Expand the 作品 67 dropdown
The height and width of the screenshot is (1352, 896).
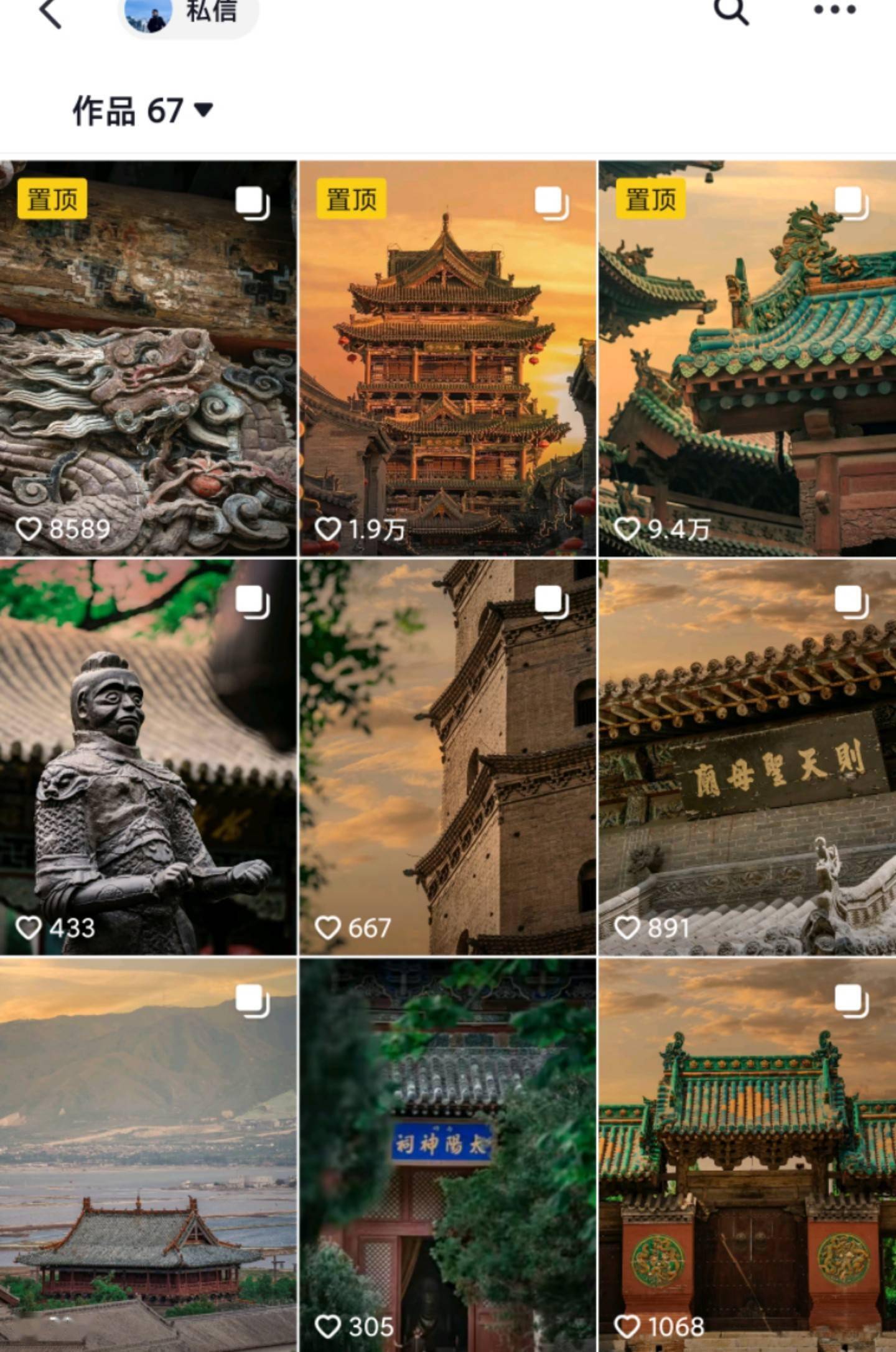pyautogui.click(x=143, y=111)
